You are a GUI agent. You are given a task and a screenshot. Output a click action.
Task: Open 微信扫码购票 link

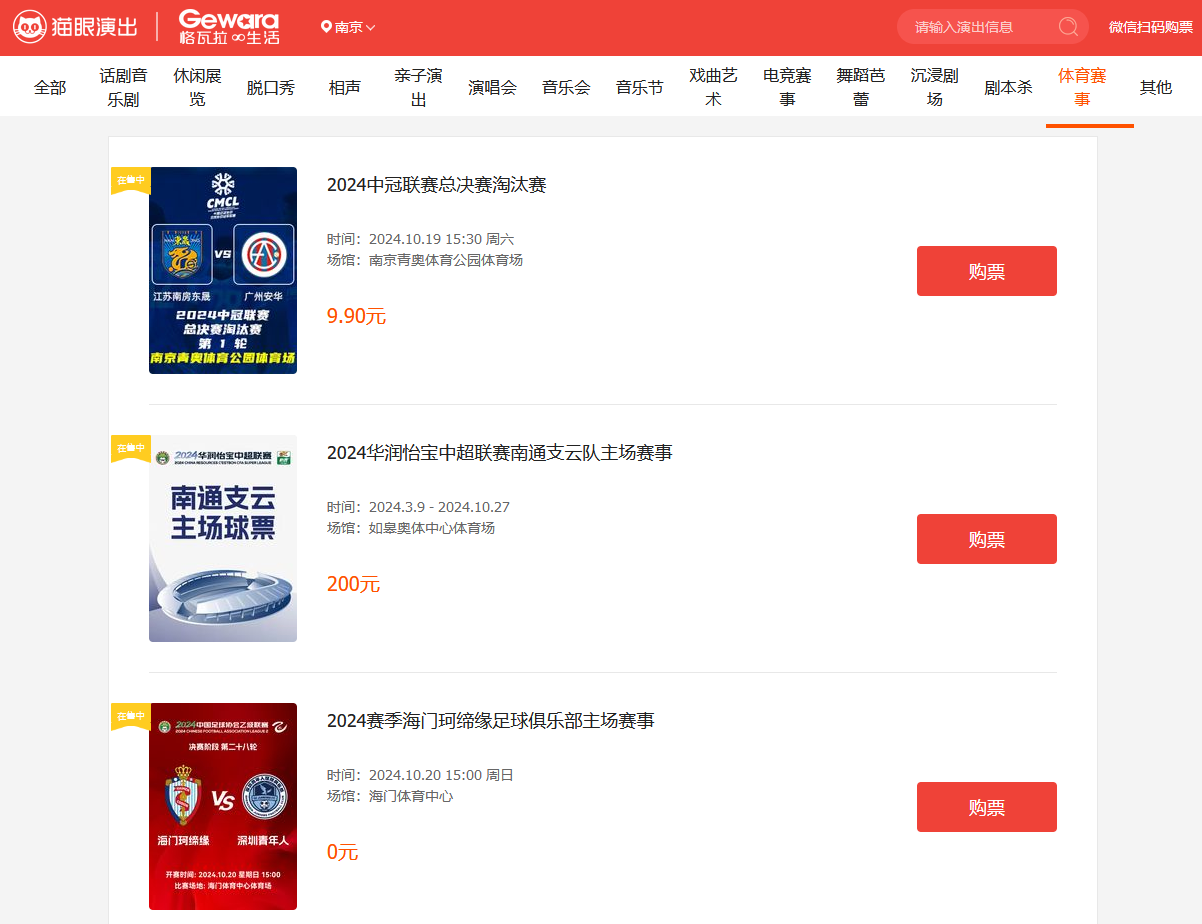(x=1150, y=27)
